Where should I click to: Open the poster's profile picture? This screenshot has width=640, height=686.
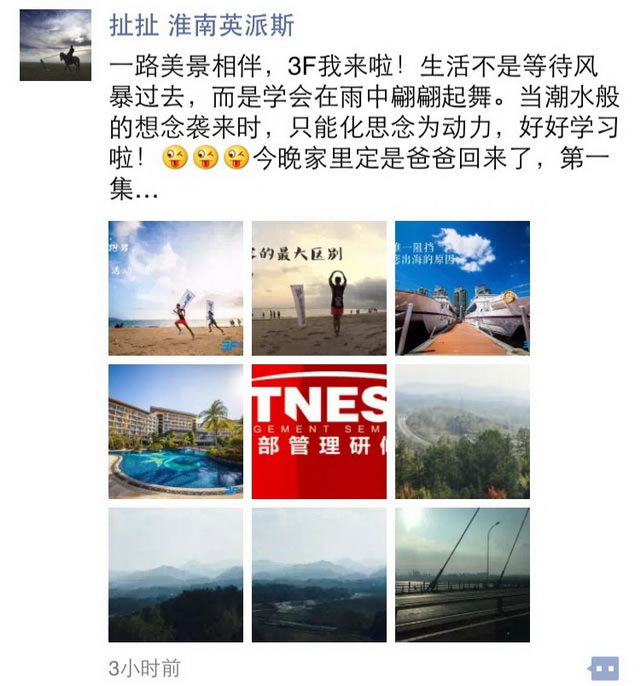click(55, 45)
